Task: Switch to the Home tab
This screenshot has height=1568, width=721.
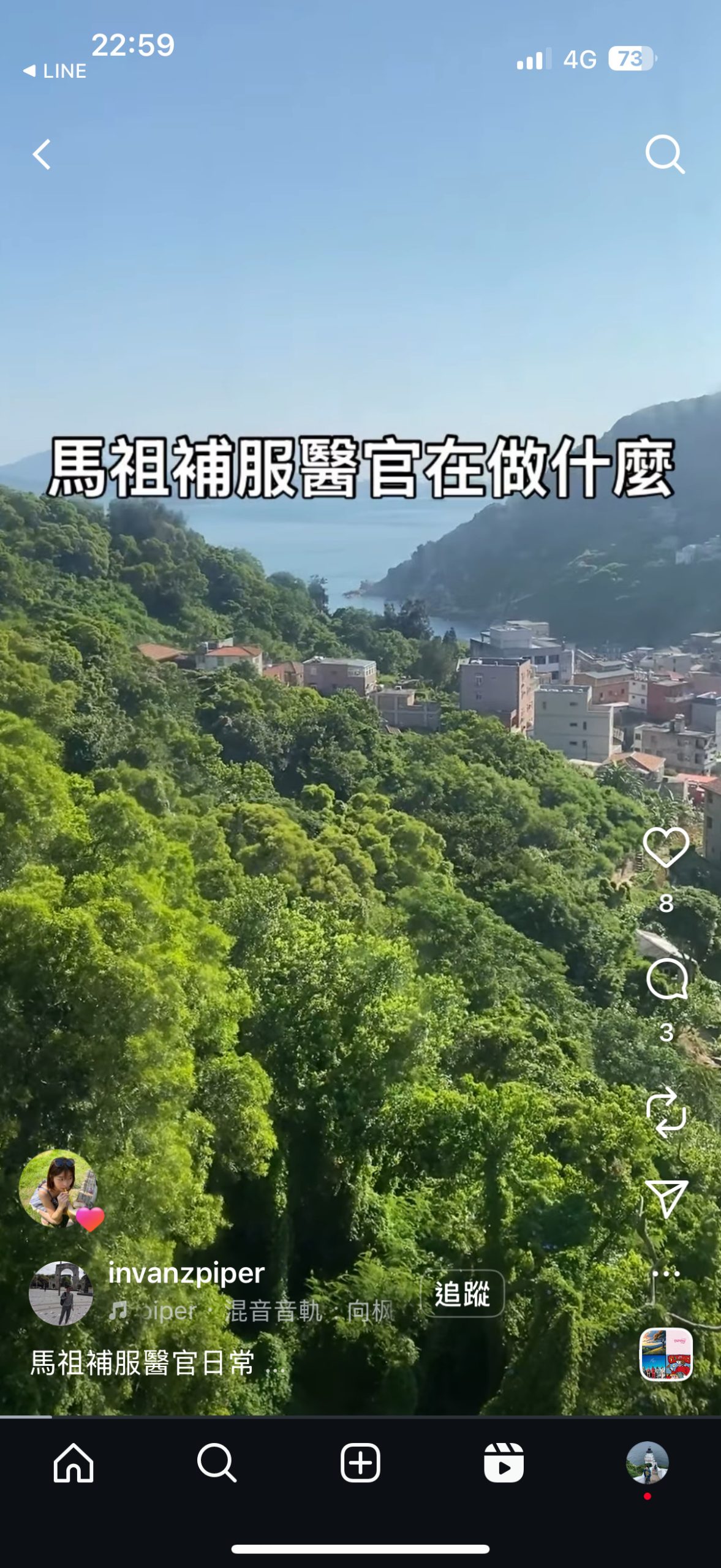Action: click(x=73, y=1463)
